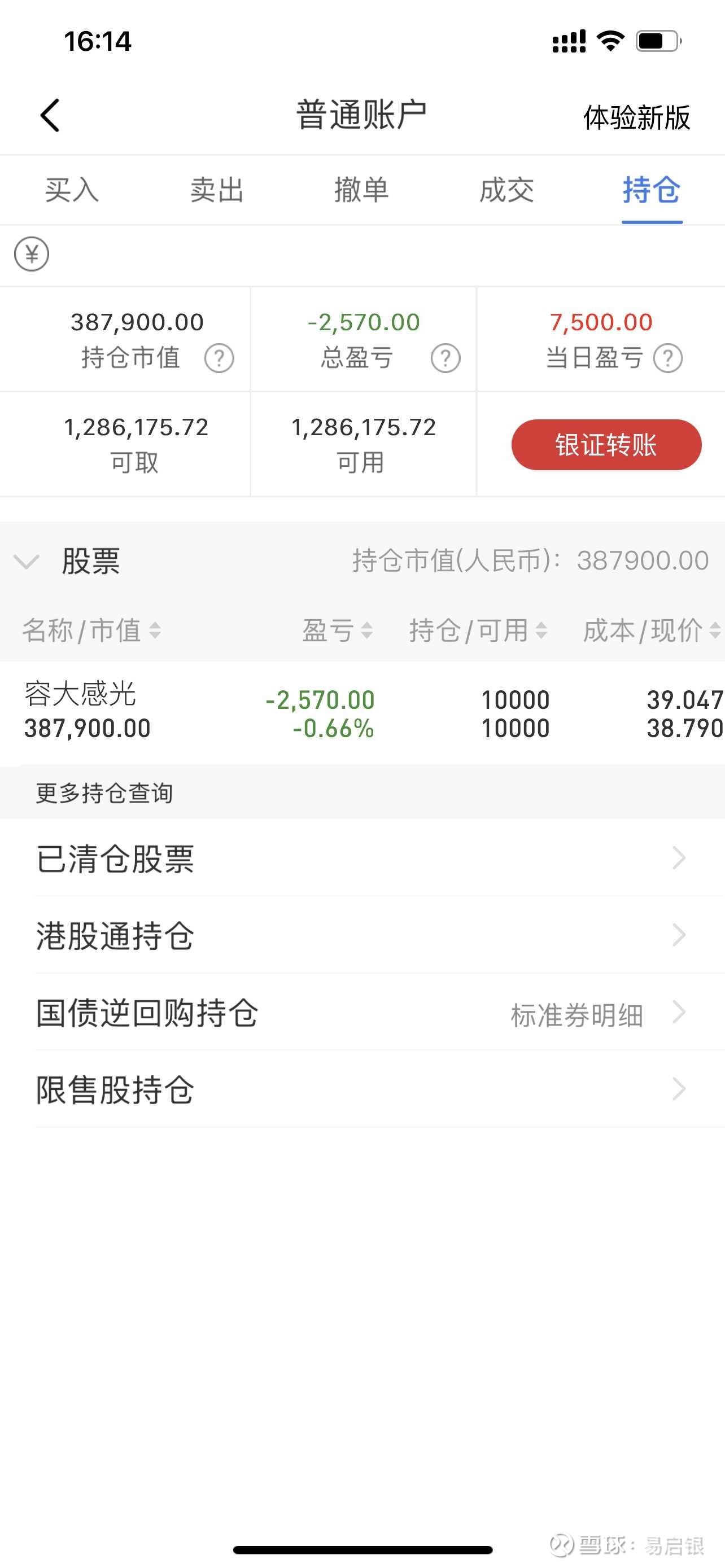Open 已清仓股票

coord(363,859)
